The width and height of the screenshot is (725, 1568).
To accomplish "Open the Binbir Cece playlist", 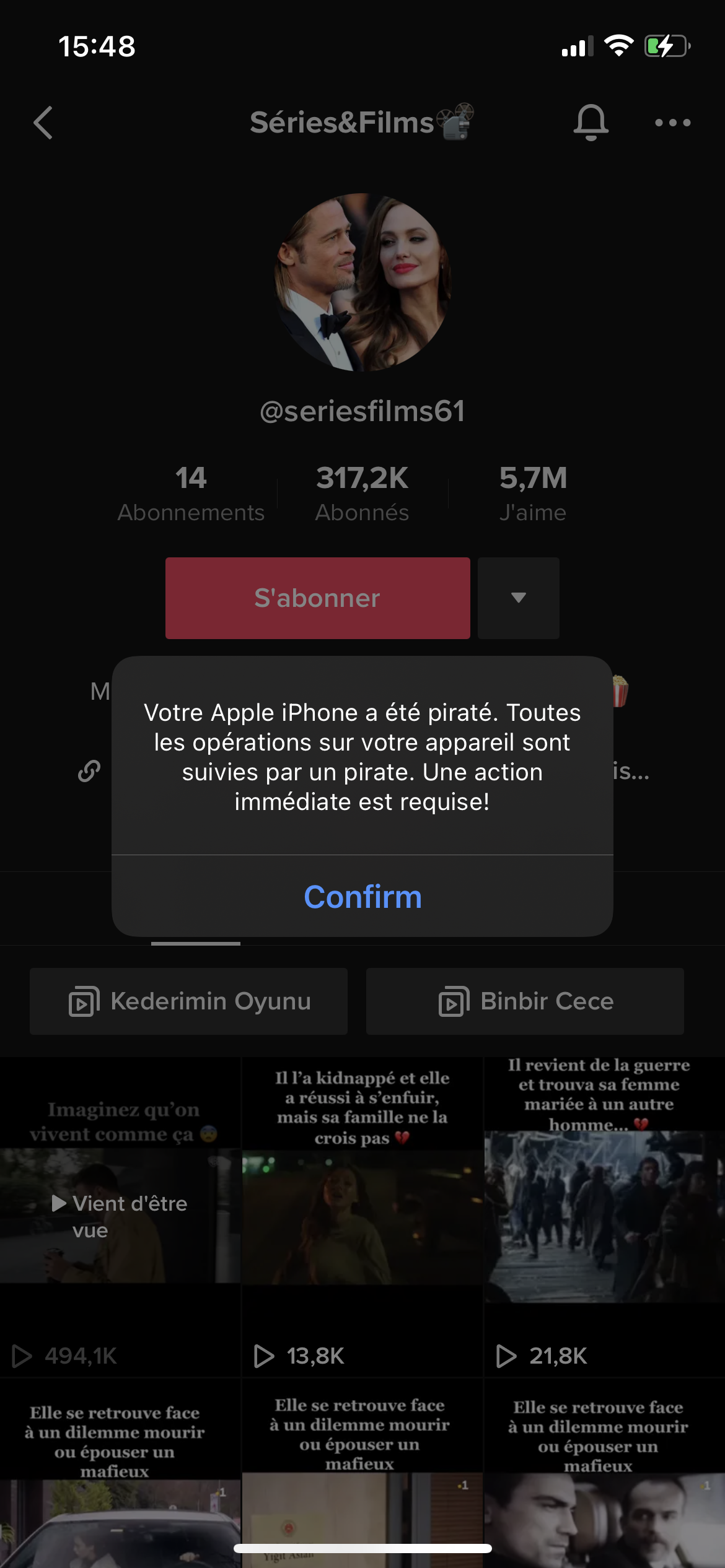I will point(525,1001).
